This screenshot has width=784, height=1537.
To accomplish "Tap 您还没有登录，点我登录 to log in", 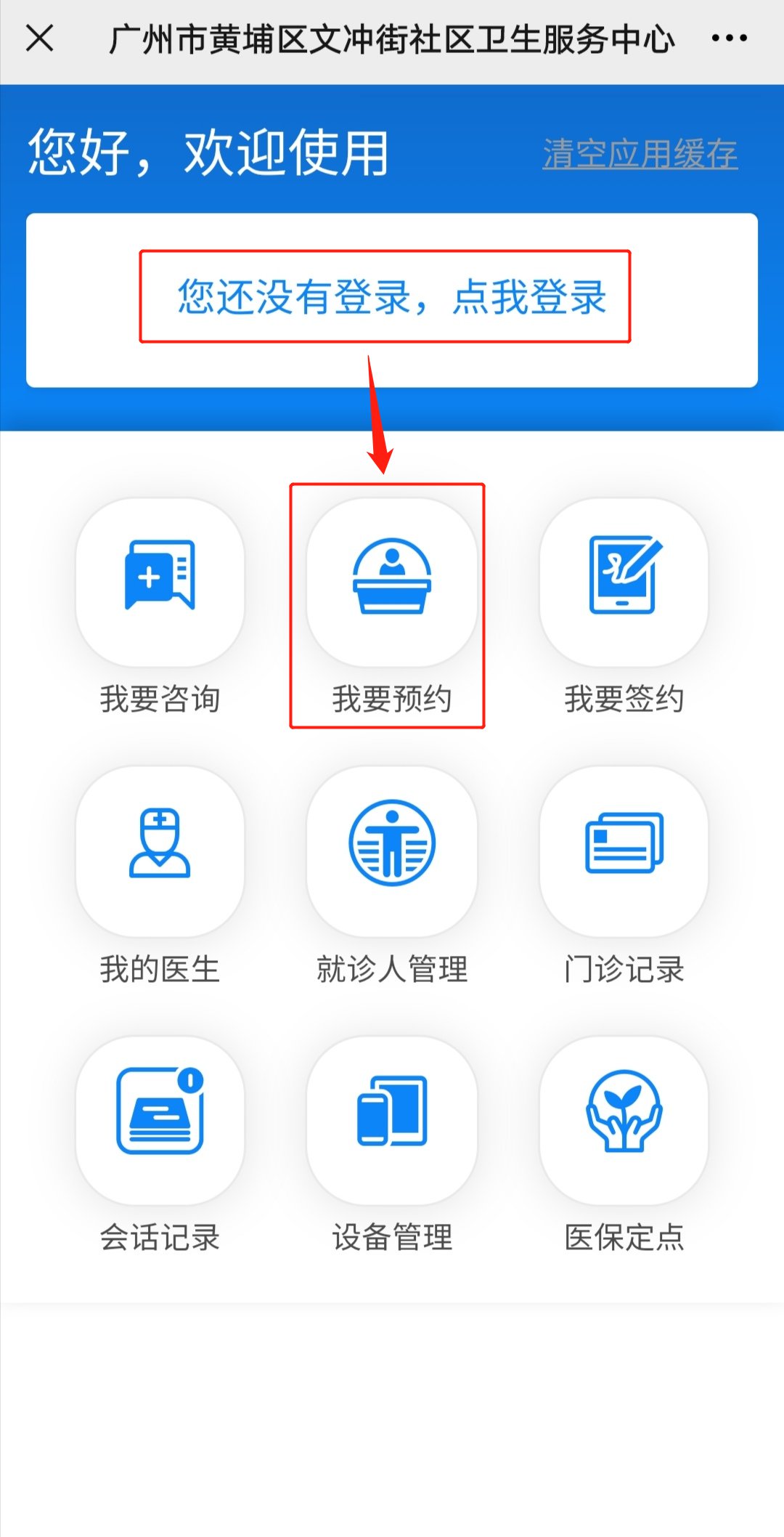I will [391, 297].
